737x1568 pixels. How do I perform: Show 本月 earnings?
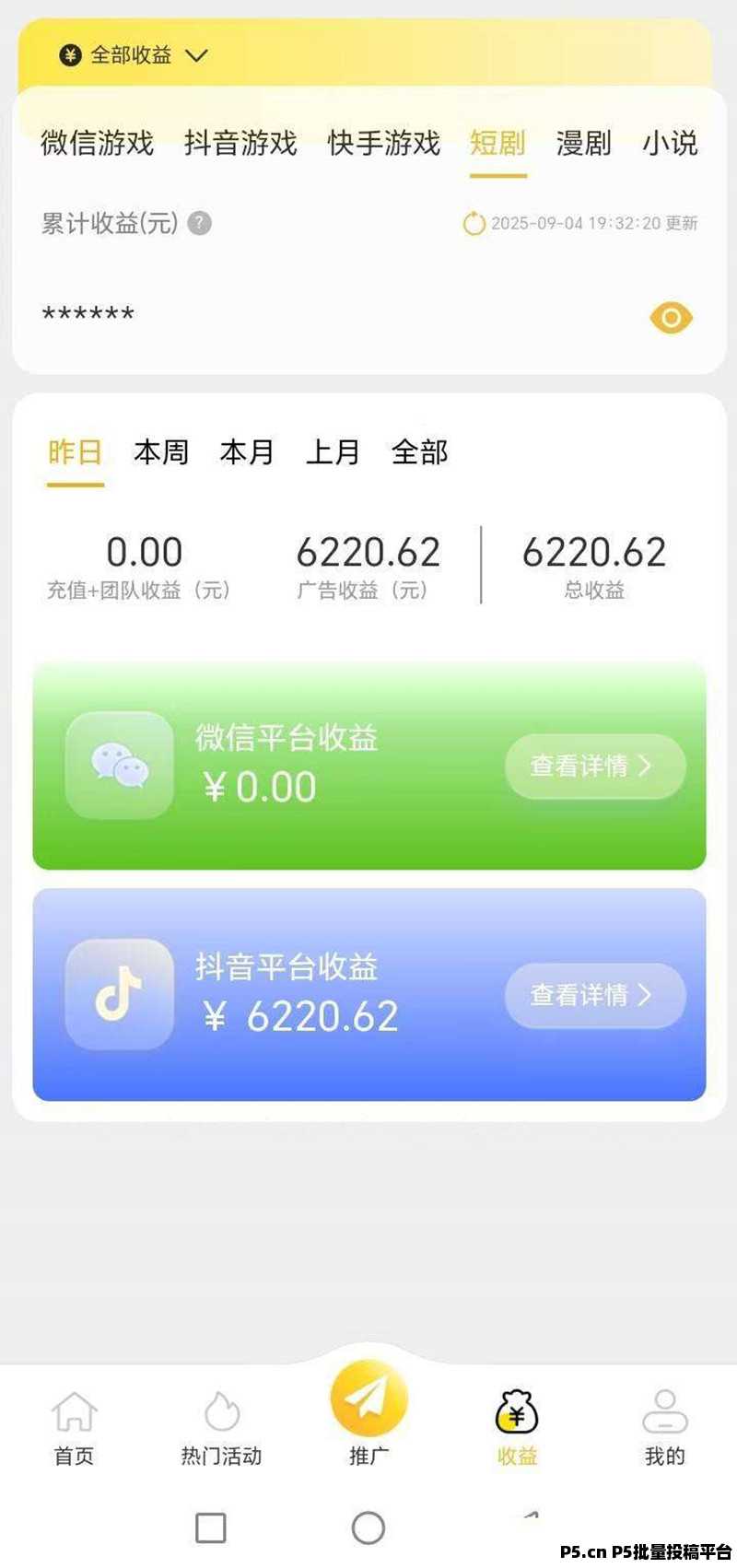tap(247, 452)
